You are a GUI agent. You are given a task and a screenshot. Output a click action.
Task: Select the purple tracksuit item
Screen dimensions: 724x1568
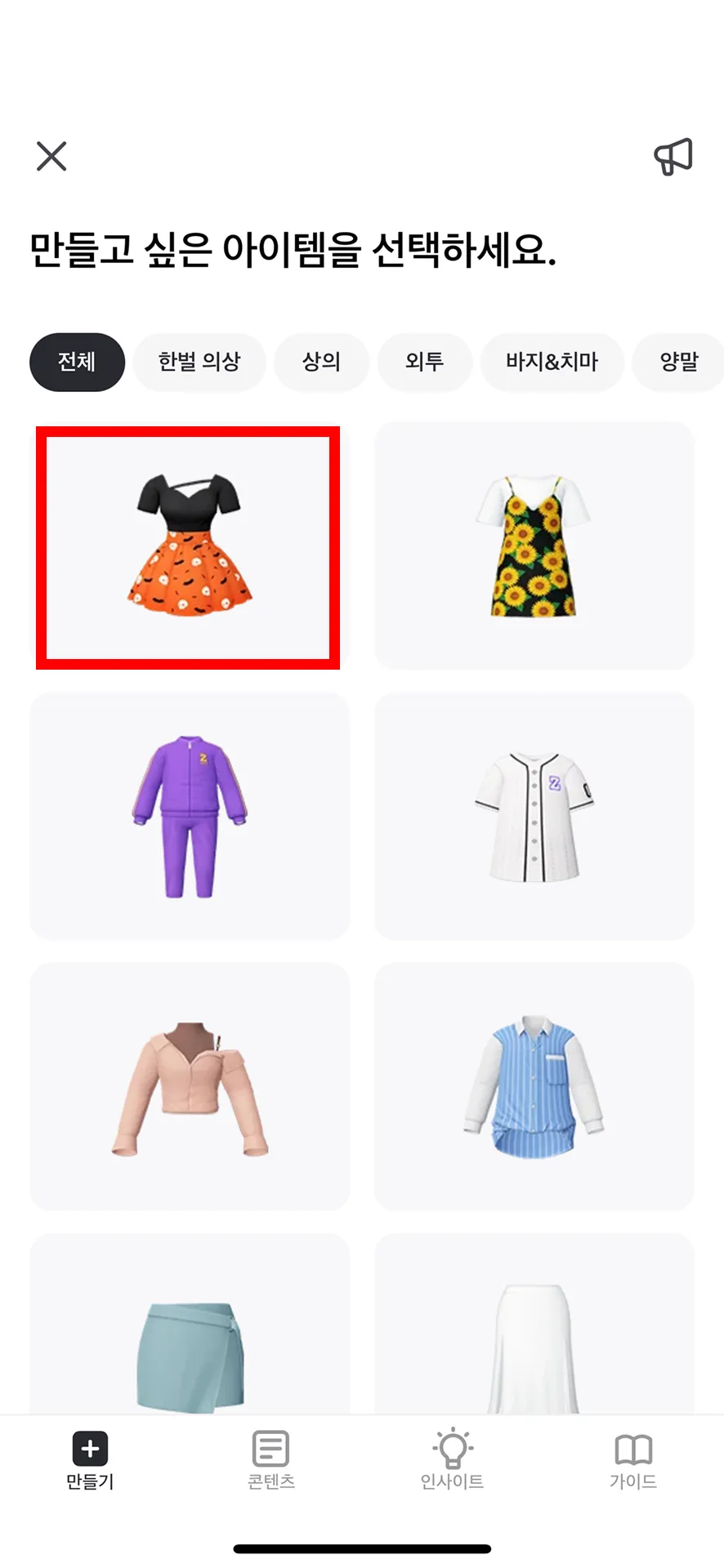[x=189, y=816]
